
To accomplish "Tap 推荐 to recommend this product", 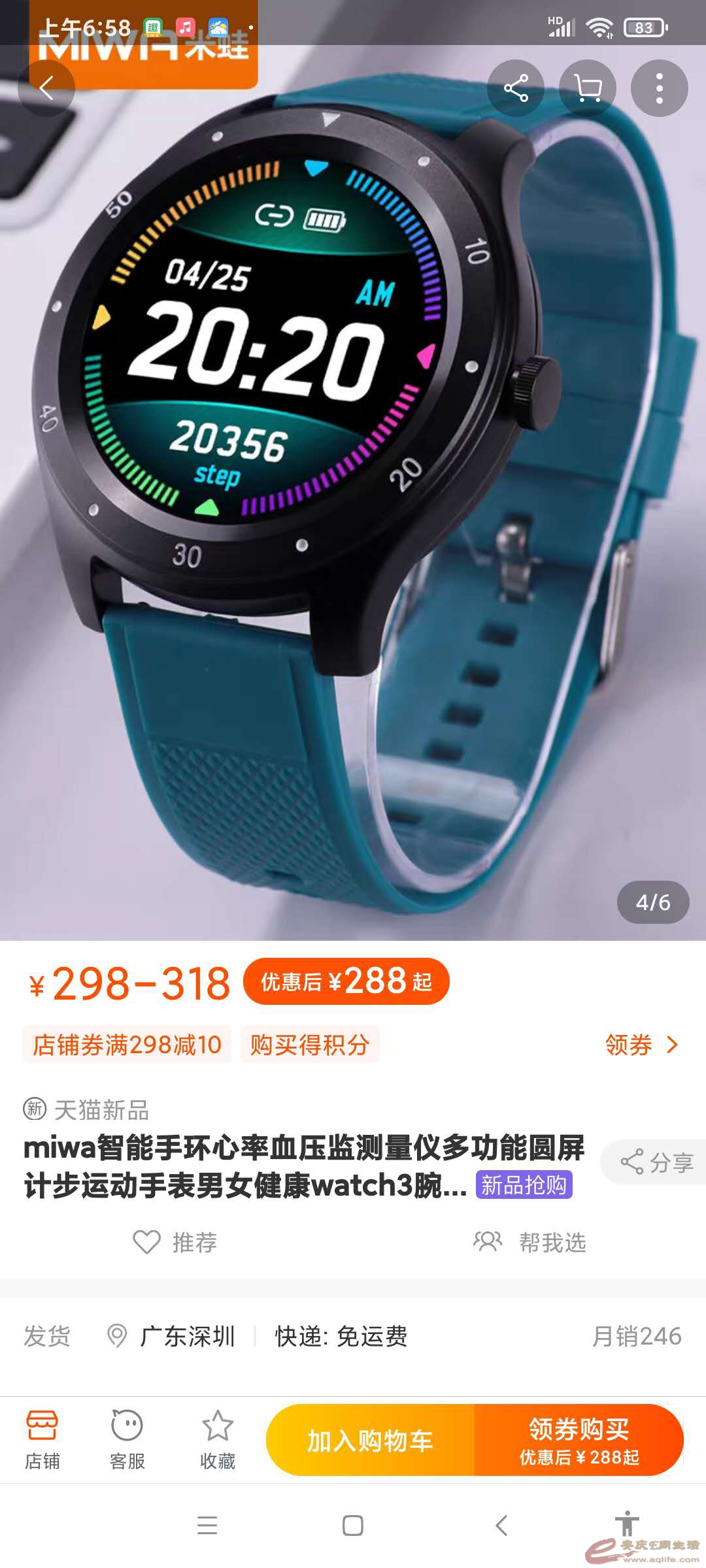I will [x=175, y=1242].
